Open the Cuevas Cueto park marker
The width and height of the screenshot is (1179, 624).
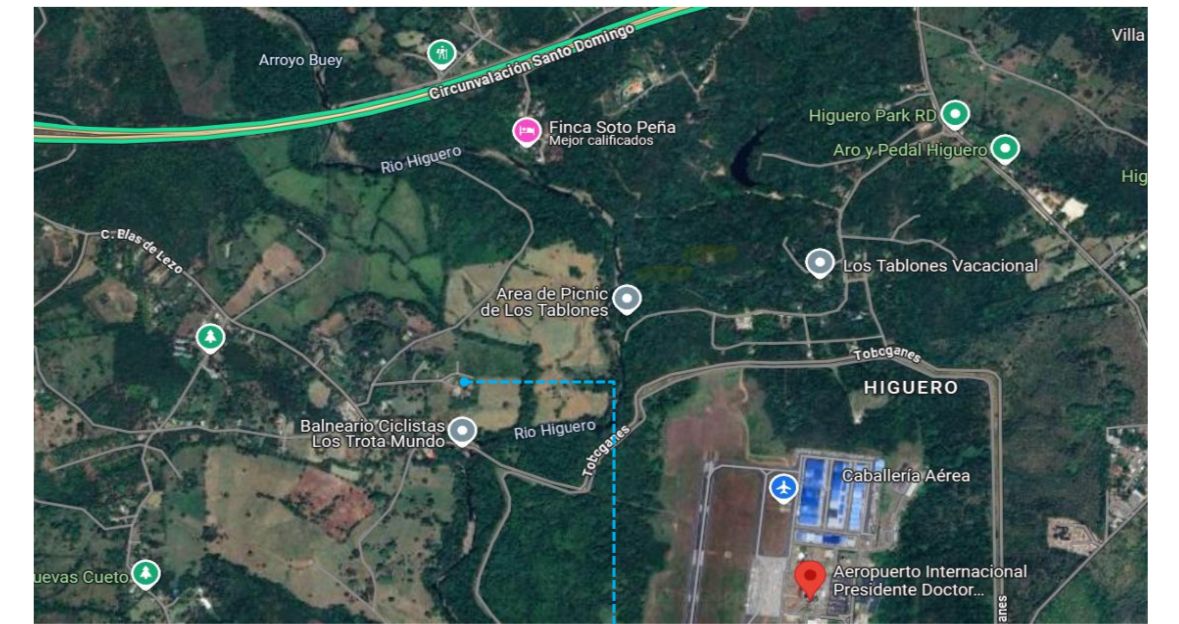click(146, 573)
